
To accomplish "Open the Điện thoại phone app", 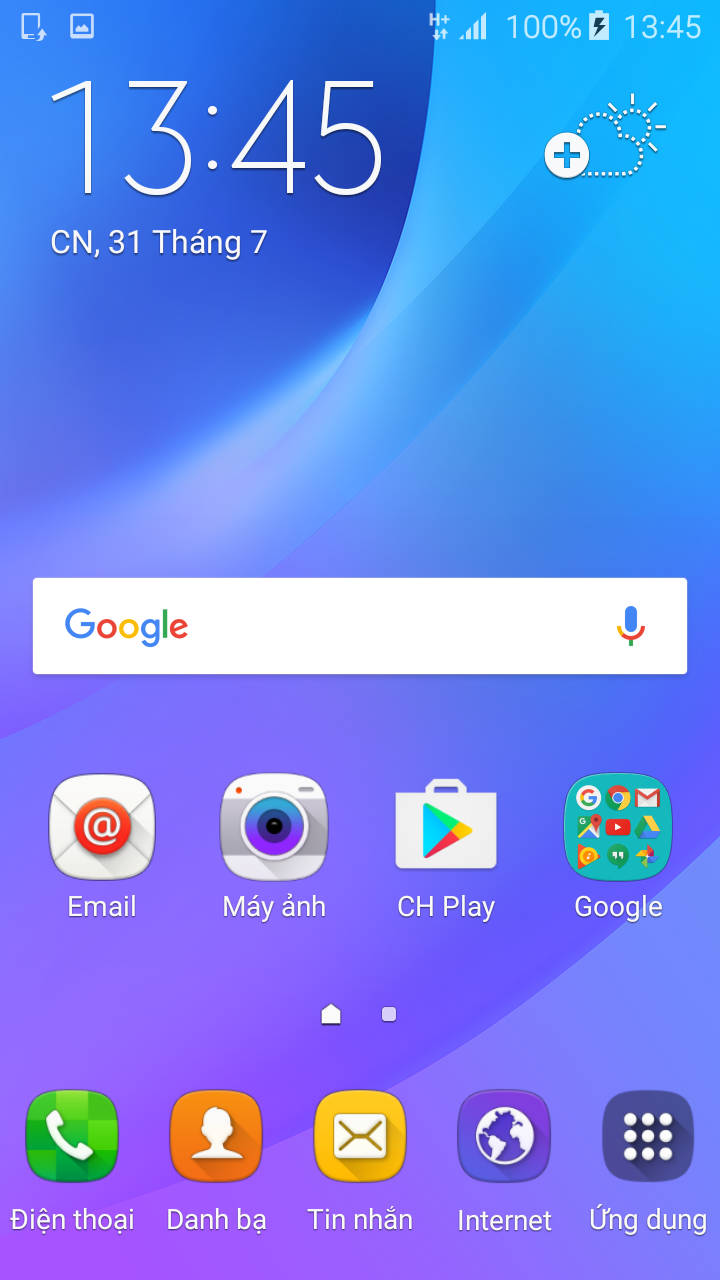I will click(x=72, y=1137).
